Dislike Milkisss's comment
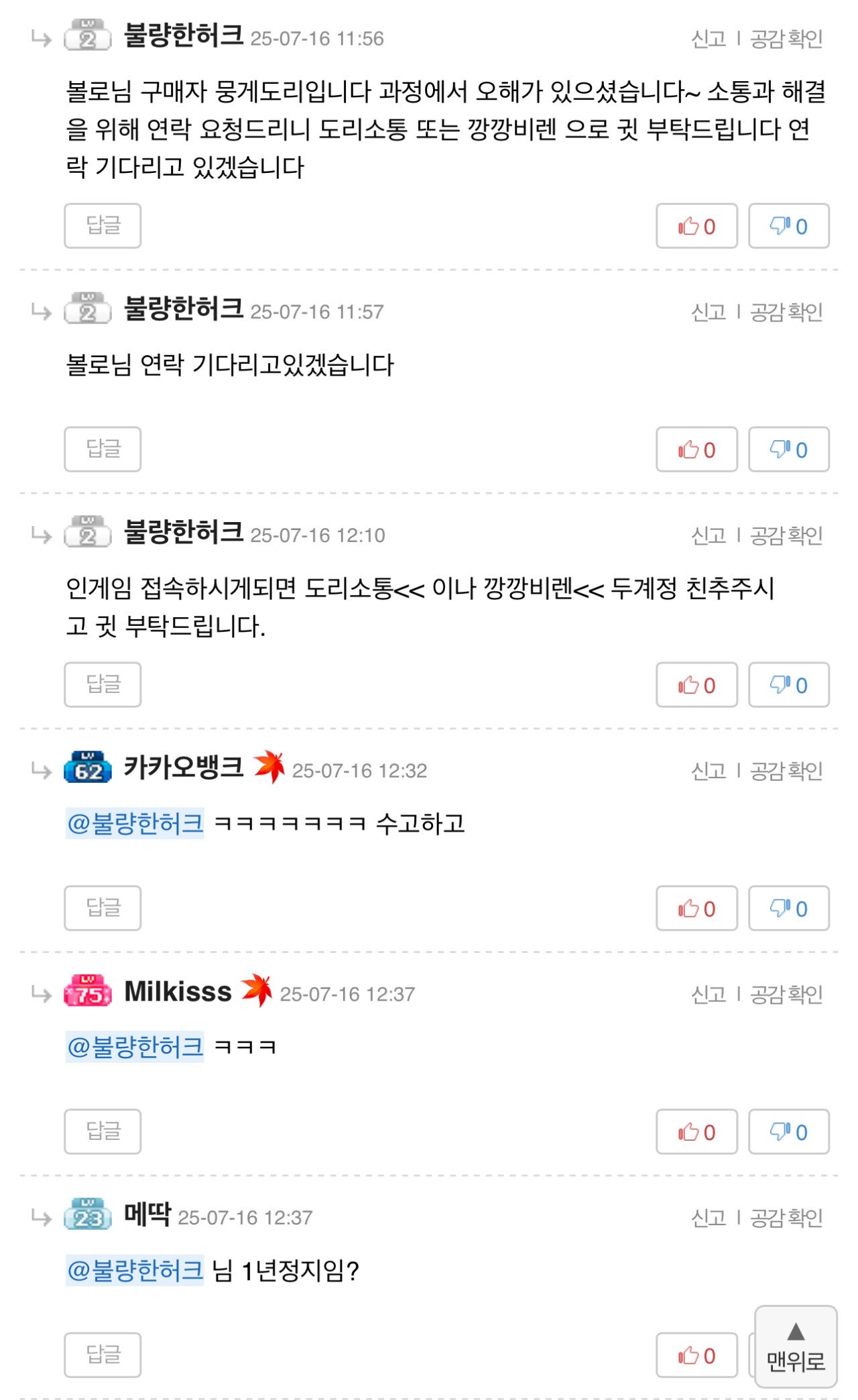Image resolution: width=858 pixels, height=1400 pixels. tap(788, 1132)
